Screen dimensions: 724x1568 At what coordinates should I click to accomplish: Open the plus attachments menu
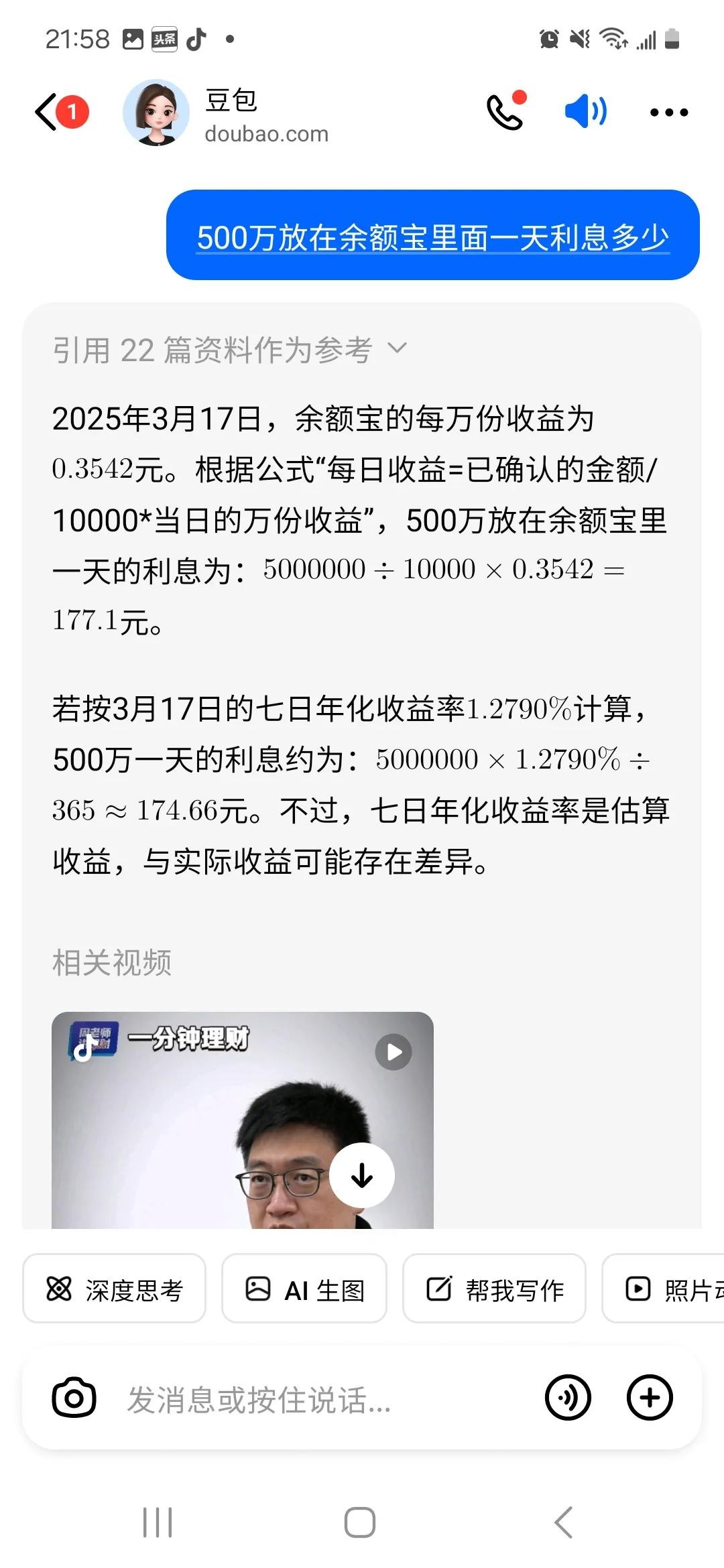click(x=649, y=1398)
